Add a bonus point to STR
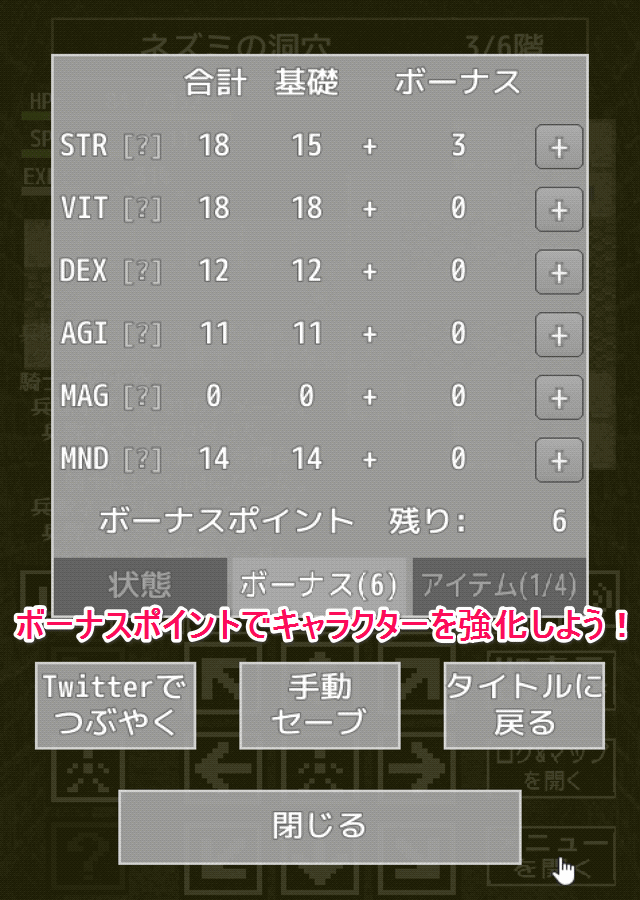 558,148
